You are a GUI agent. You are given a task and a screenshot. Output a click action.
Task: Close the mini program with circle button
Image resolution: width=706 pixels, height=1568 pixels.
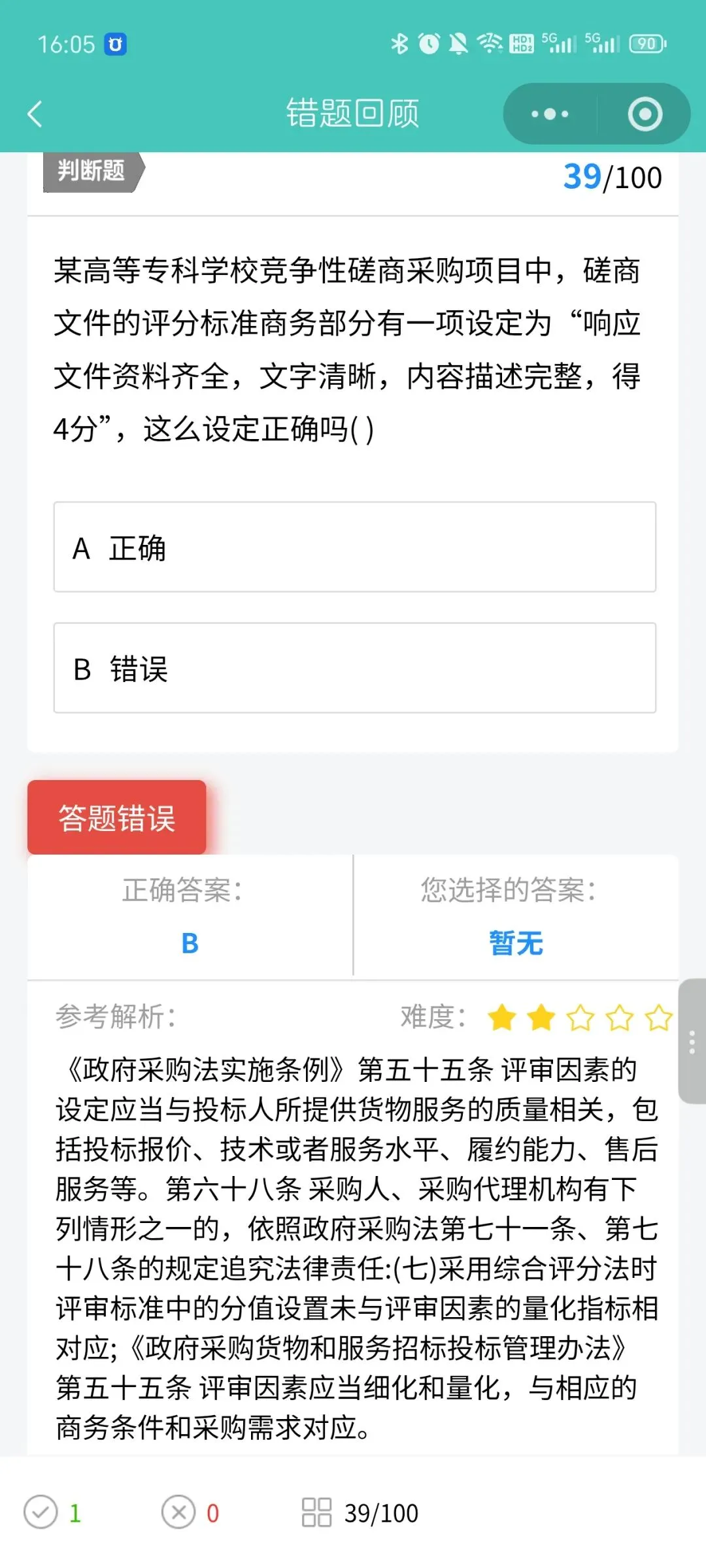click(645, 114)
